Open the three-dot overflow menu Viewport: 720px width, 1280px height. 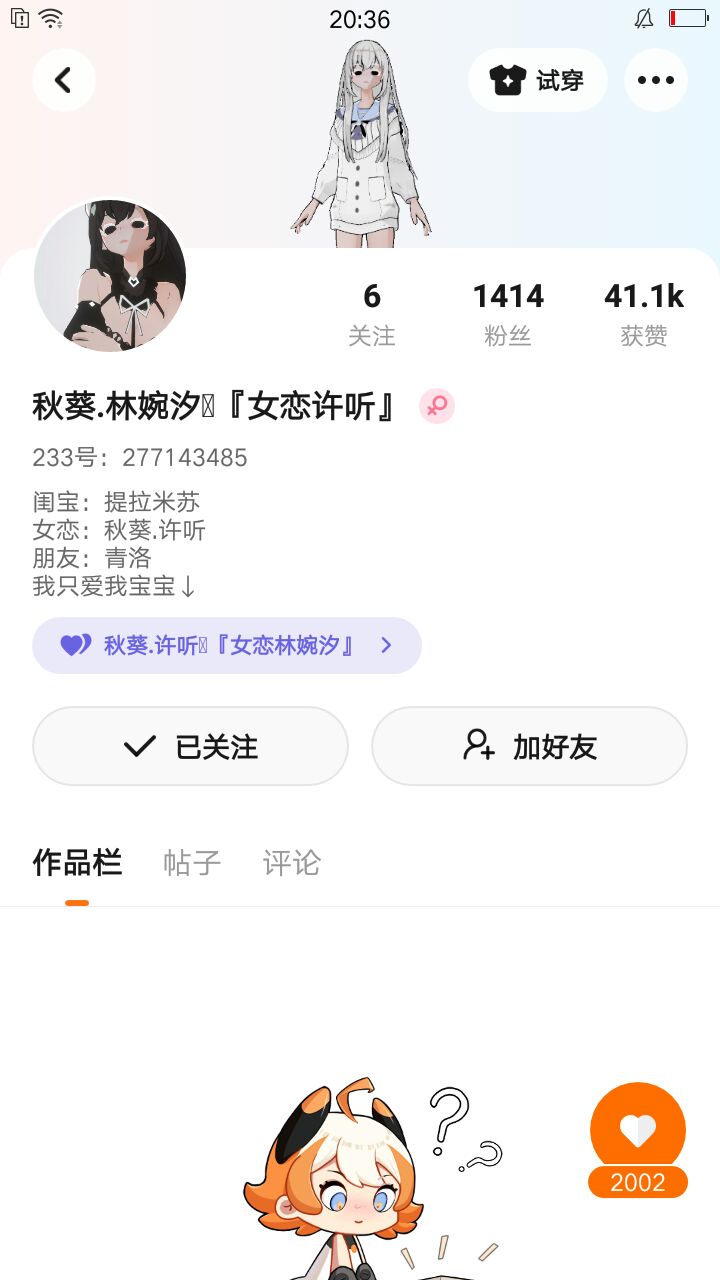coord(656,80)
